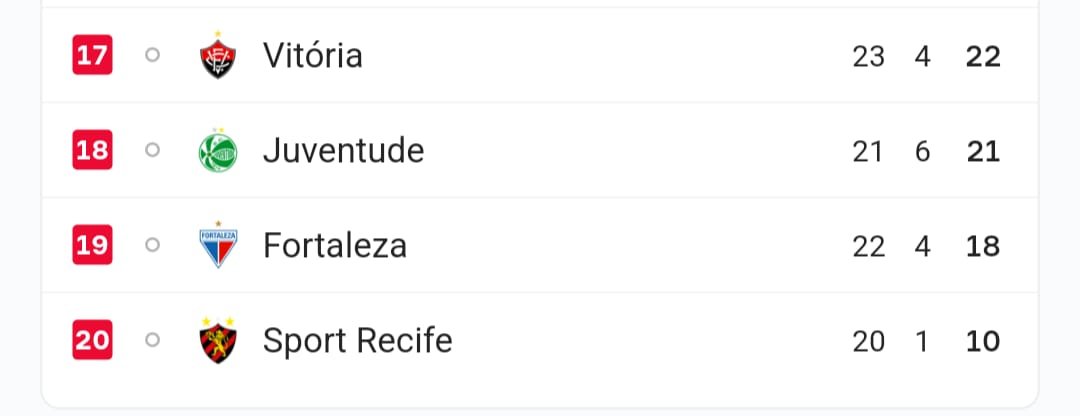The image size is (1080, 416).
Task: View Sport Recife team details
Action: [357, 341]
